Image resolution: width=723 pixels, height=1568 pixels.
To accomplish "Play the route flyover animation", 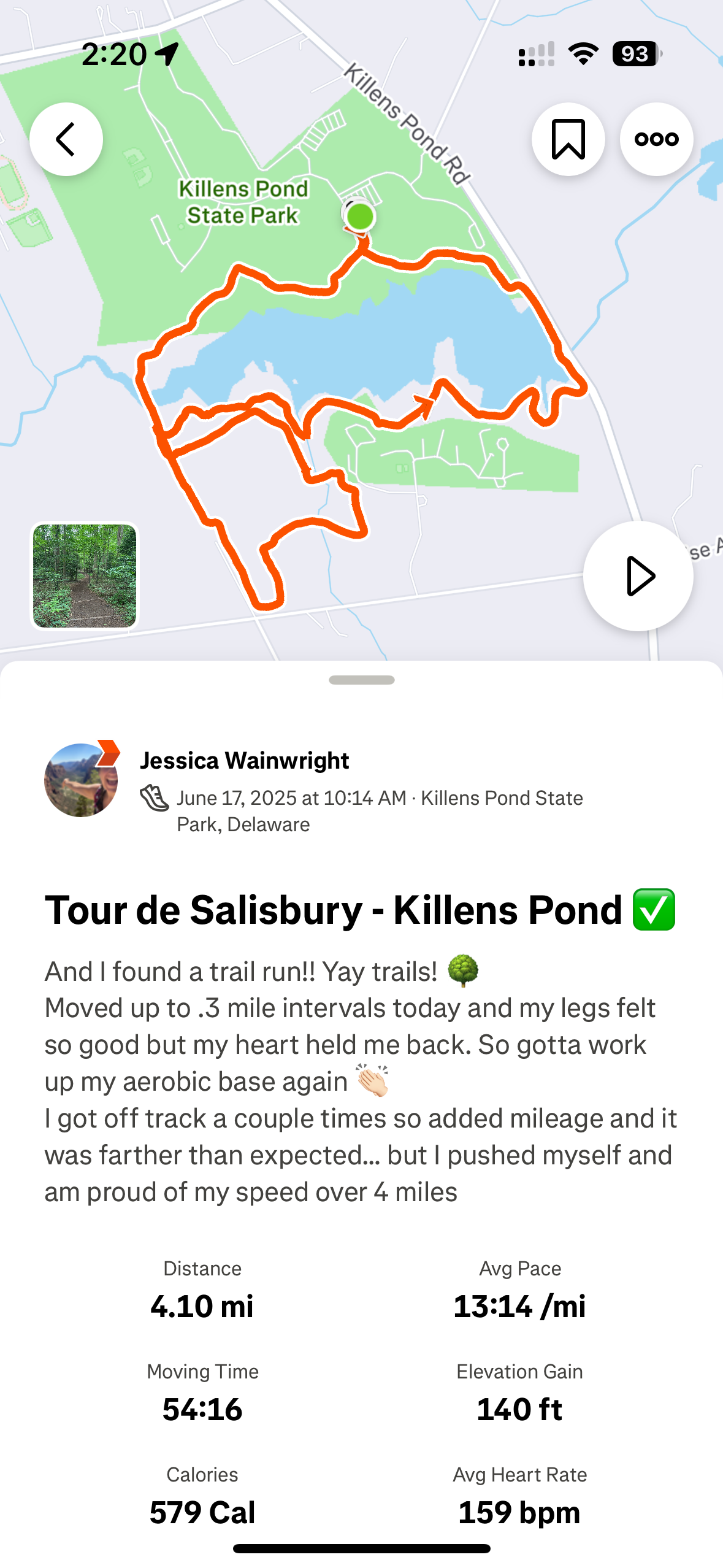I will [638, 575].
